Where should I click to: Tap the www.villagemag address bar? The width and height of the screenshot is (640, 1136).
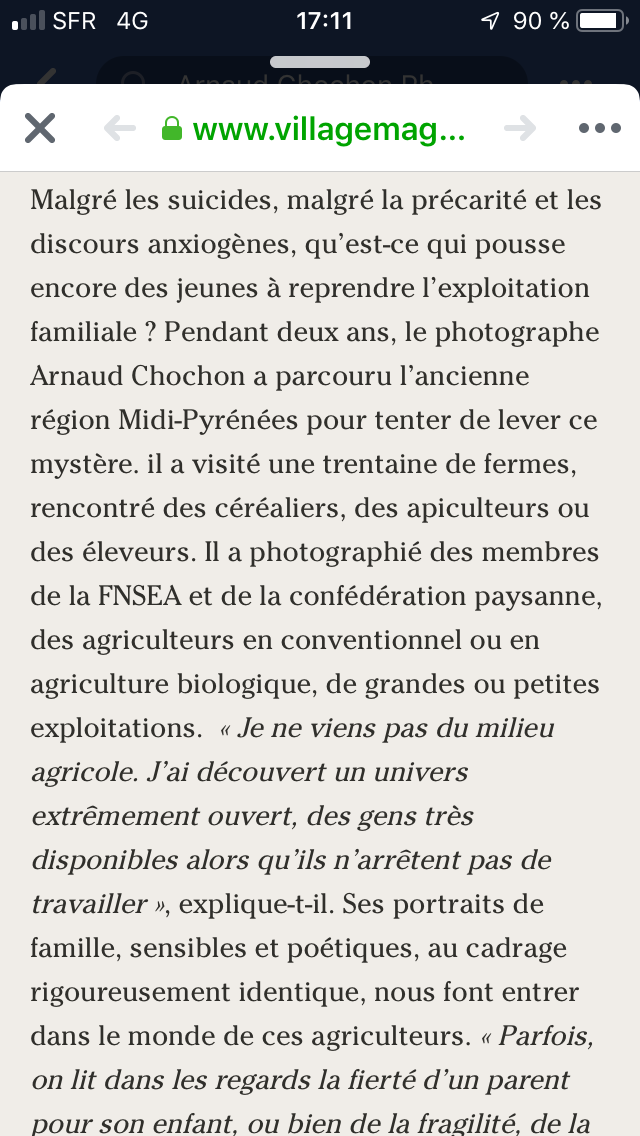tap(314, 128)
